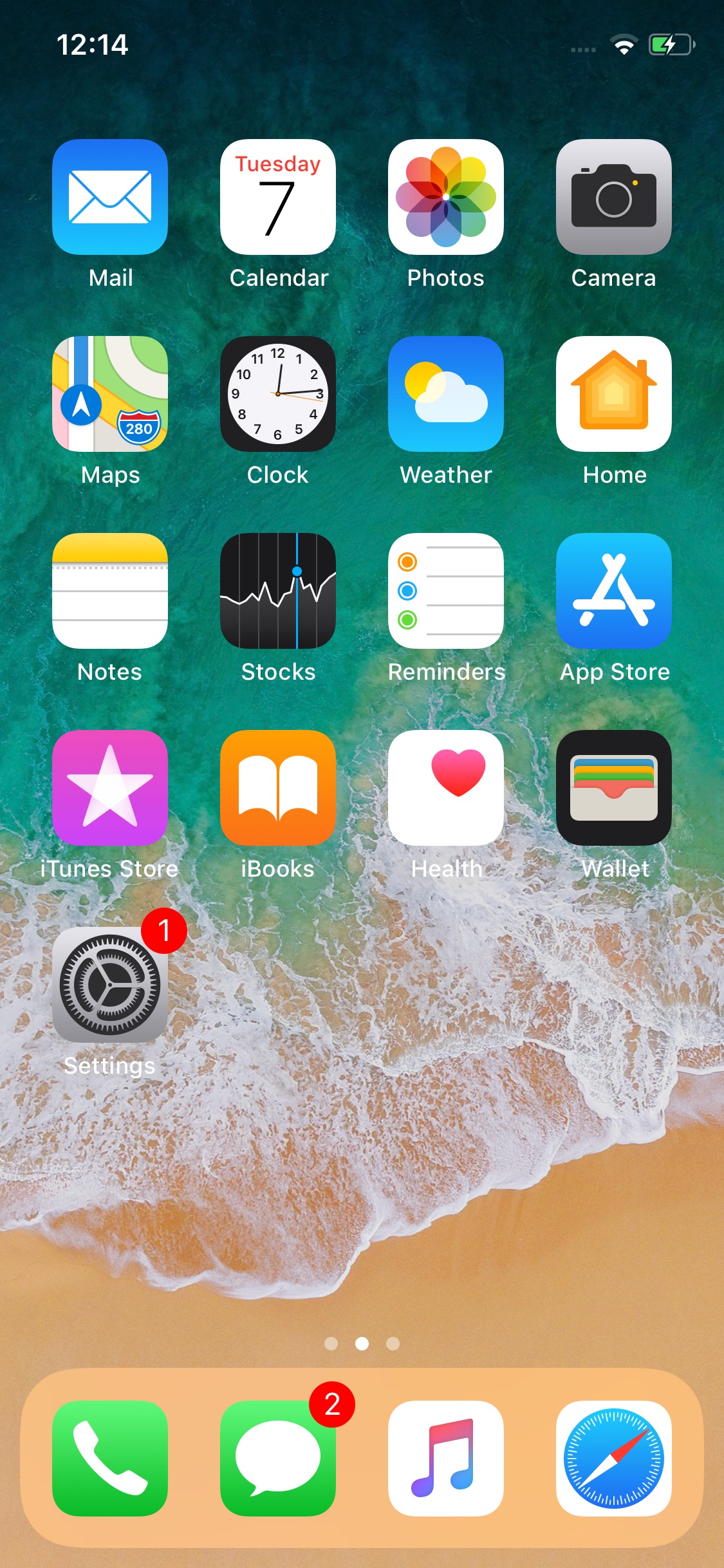
Task: Open iBooks
Action: pos(278,788)
